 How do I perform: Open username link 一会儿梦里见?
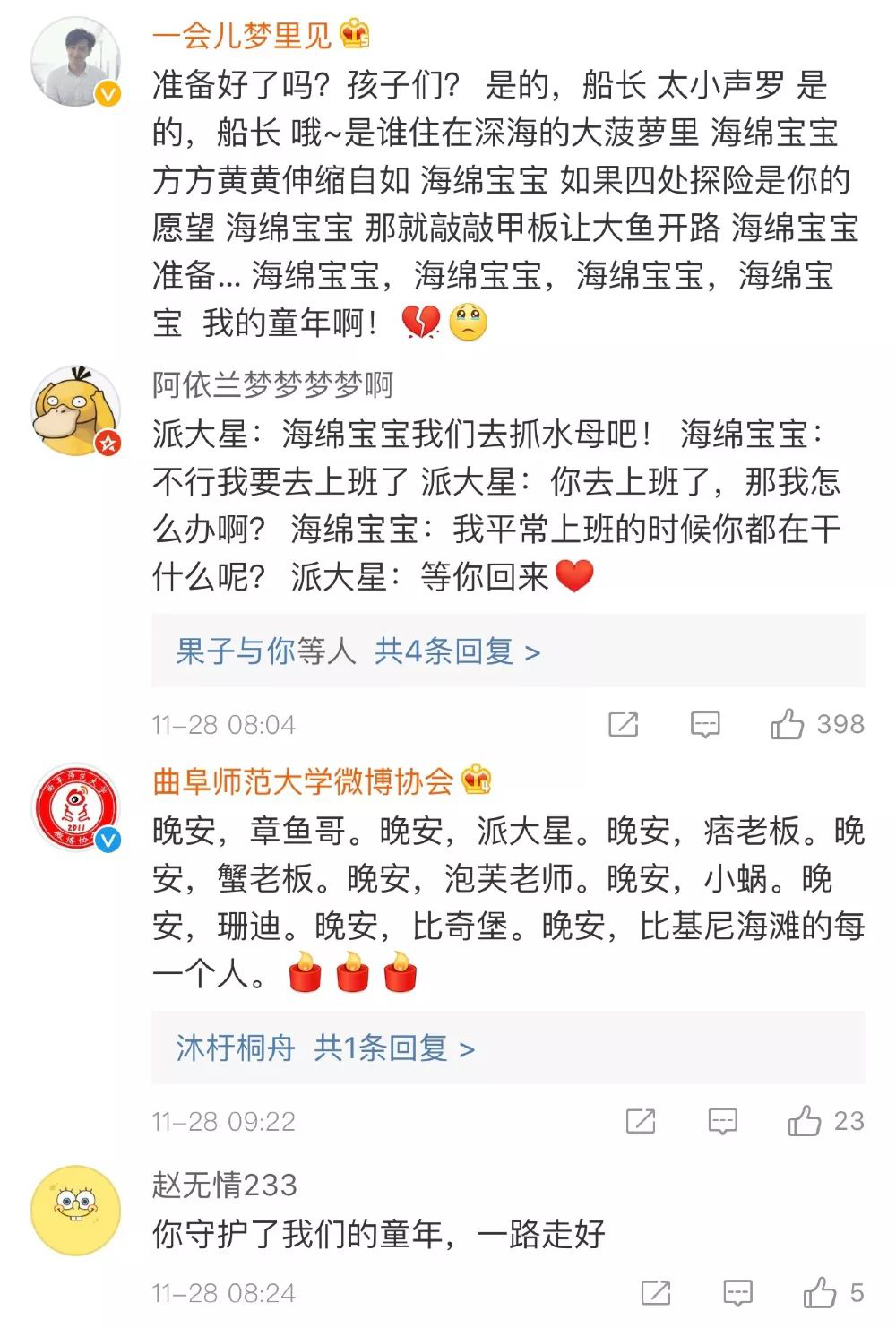242,36
